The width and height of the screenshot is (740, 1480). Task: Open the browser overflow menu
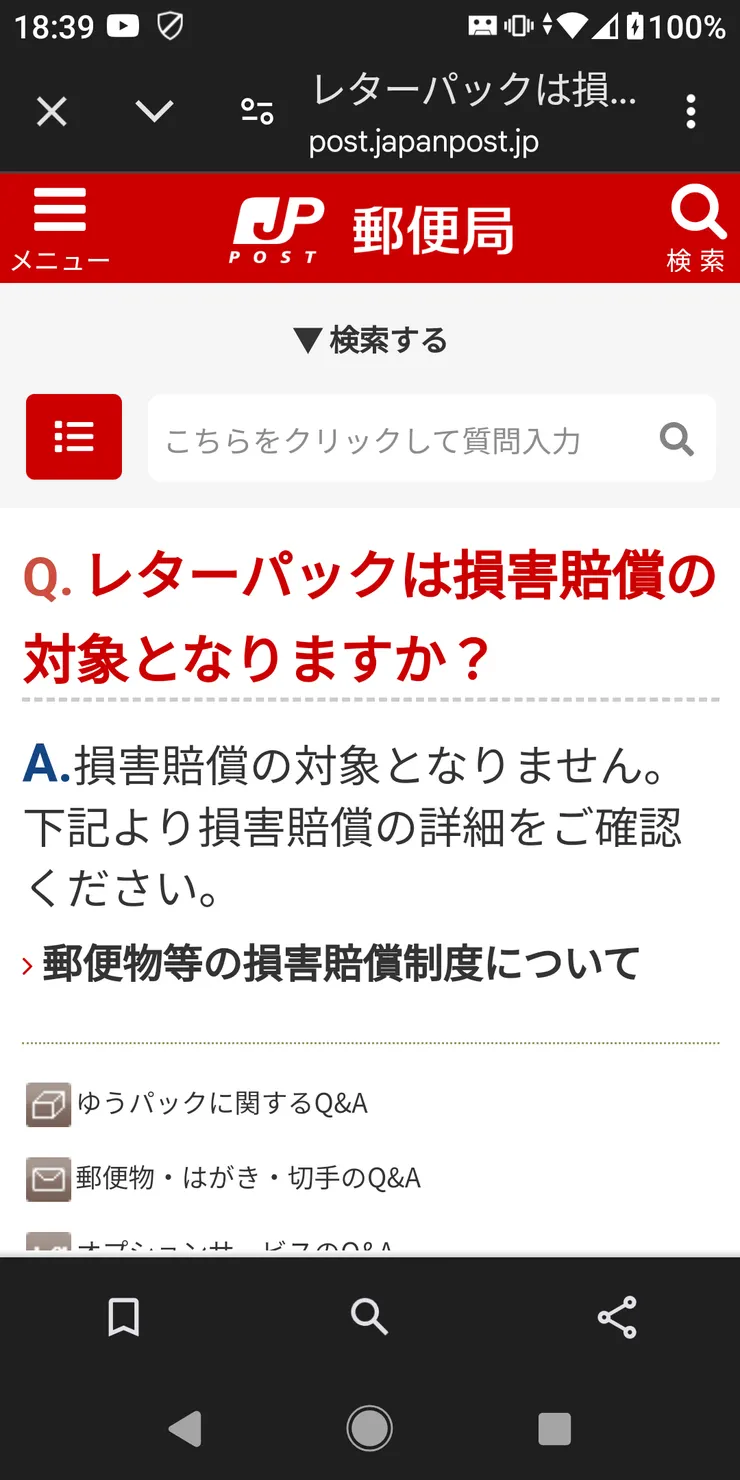691,112
